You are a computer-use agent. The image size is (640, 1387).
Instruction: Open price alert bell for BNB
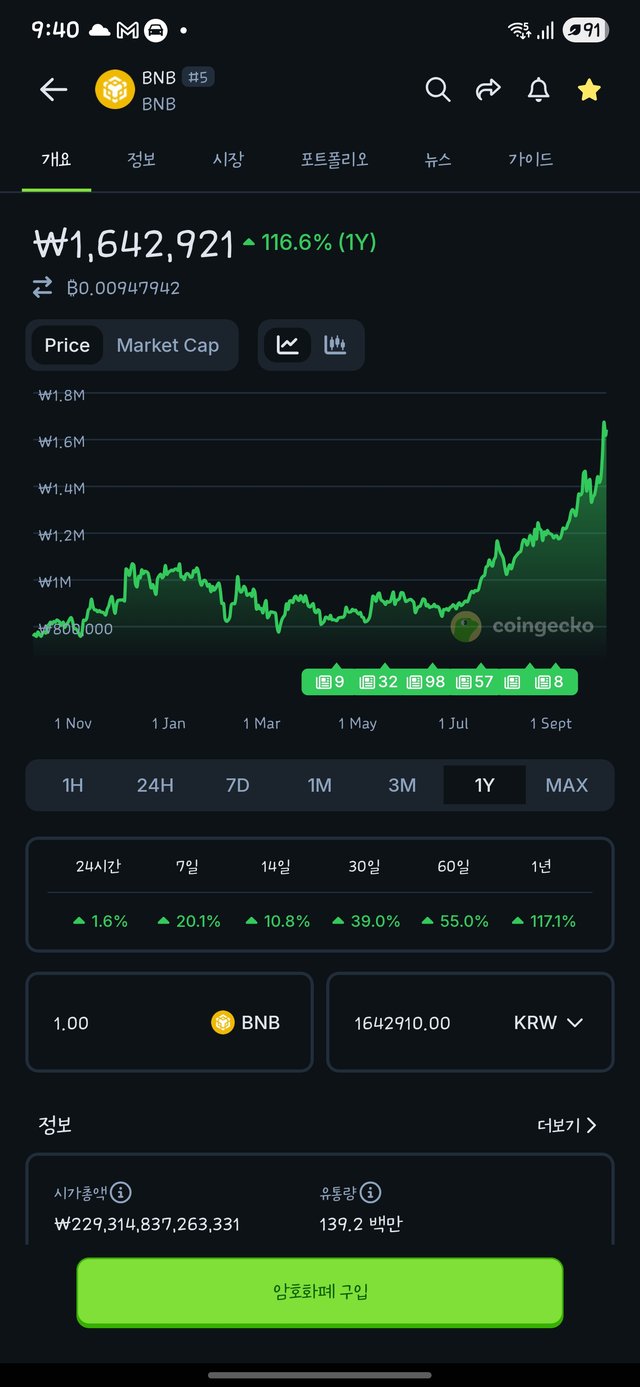[538, 90]
